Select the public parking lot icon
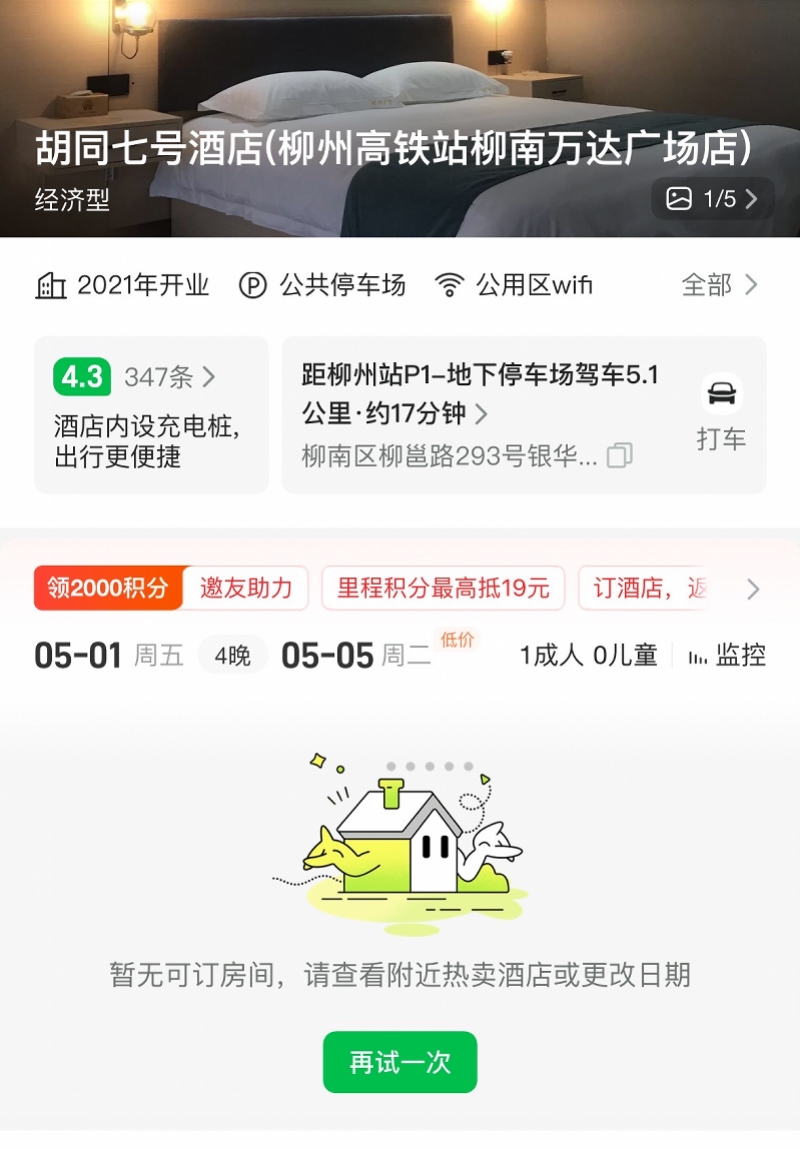800x1149 pixels. coord(254,284)
